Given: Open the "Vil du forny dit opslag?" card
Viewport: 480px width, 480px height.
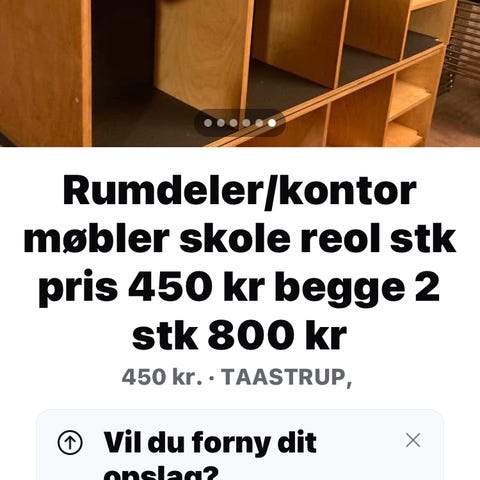Looking at the screenshot, I should tap(240, 445).
